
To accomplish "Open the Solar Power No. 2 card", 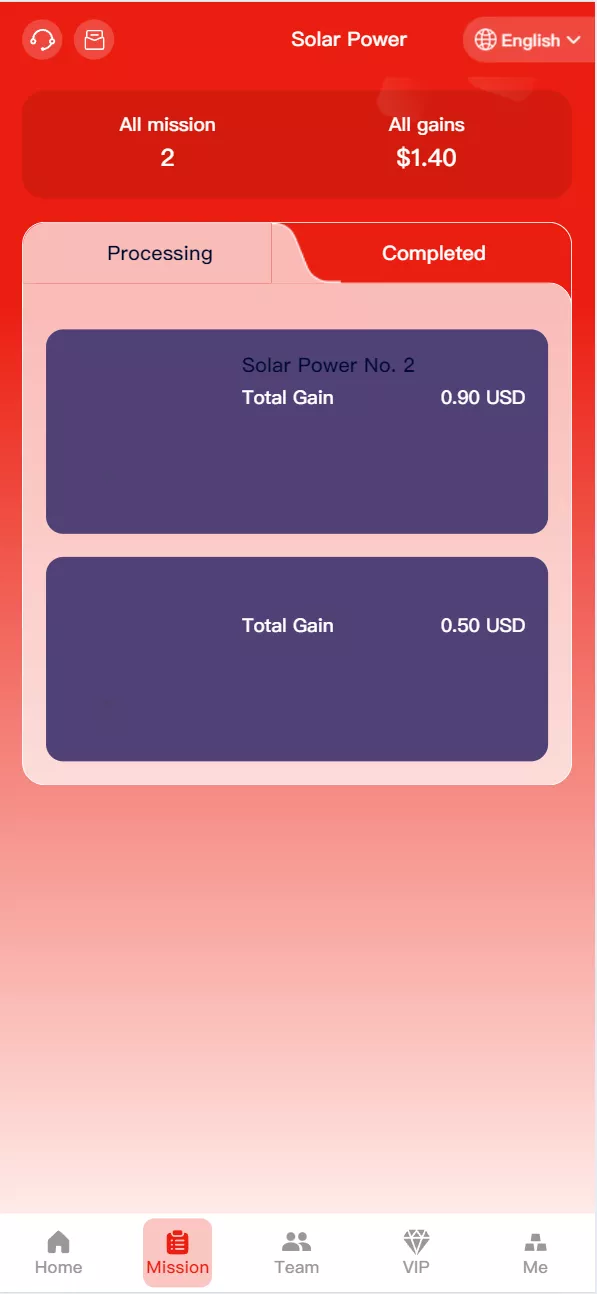I will point(297,431).
